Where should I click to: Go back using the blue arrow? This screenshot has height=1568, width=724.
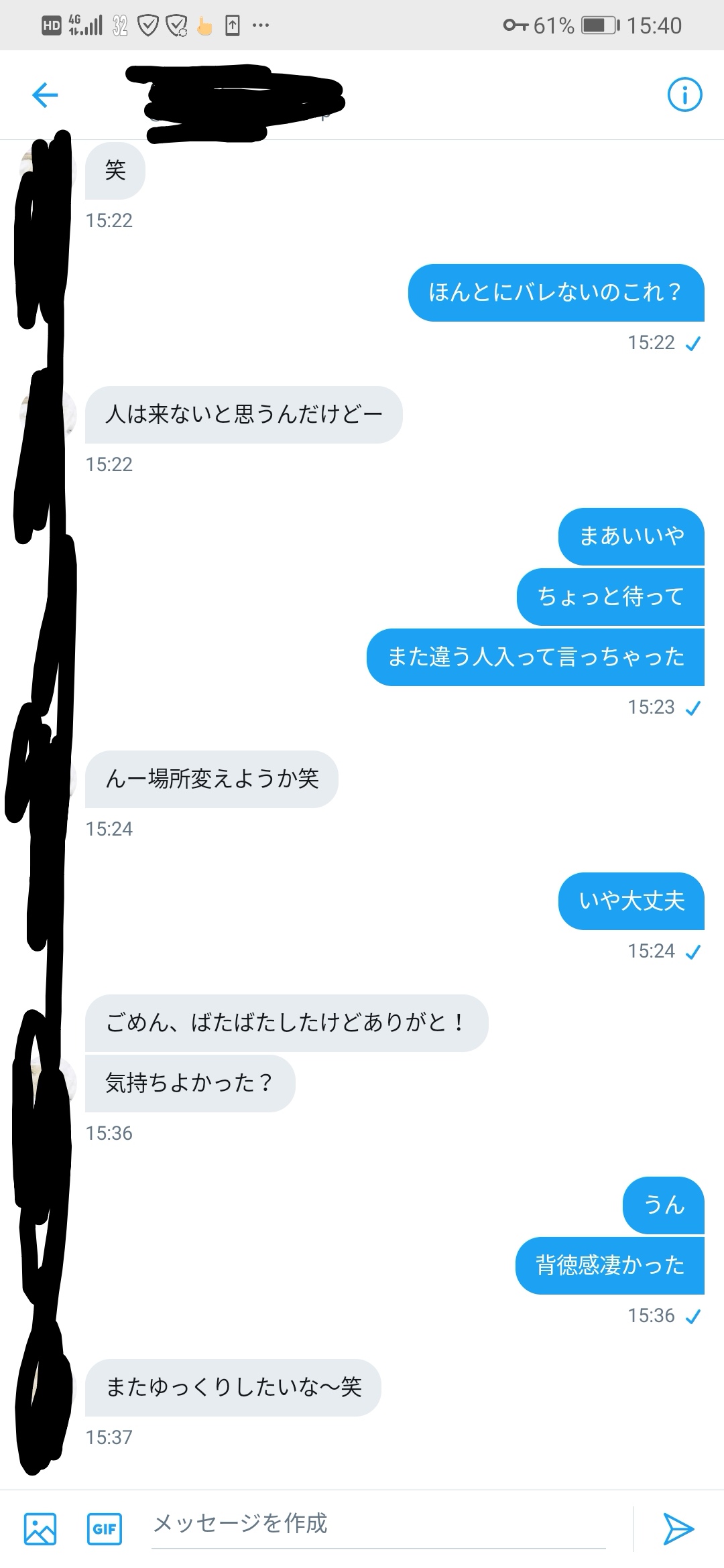click(45, 94)
